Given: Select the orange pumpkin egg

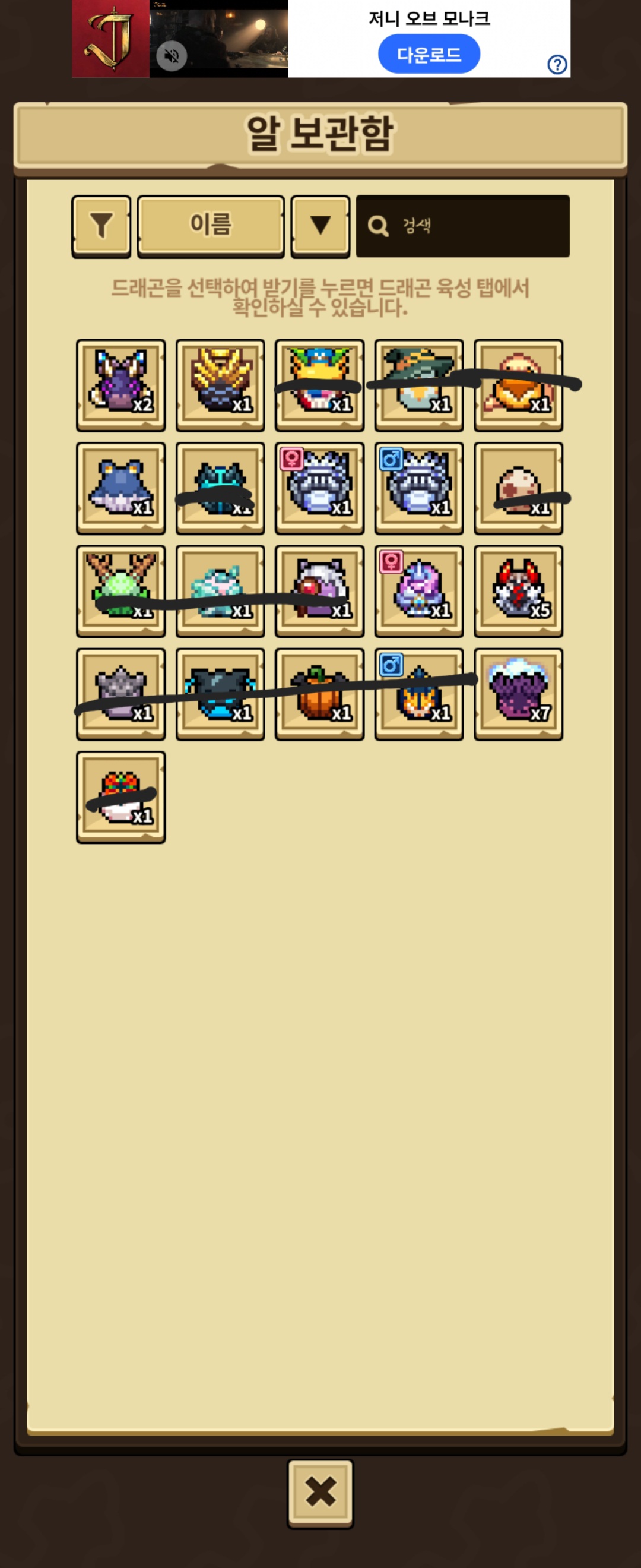Looking at the screenshot, I should coord(319,693).
